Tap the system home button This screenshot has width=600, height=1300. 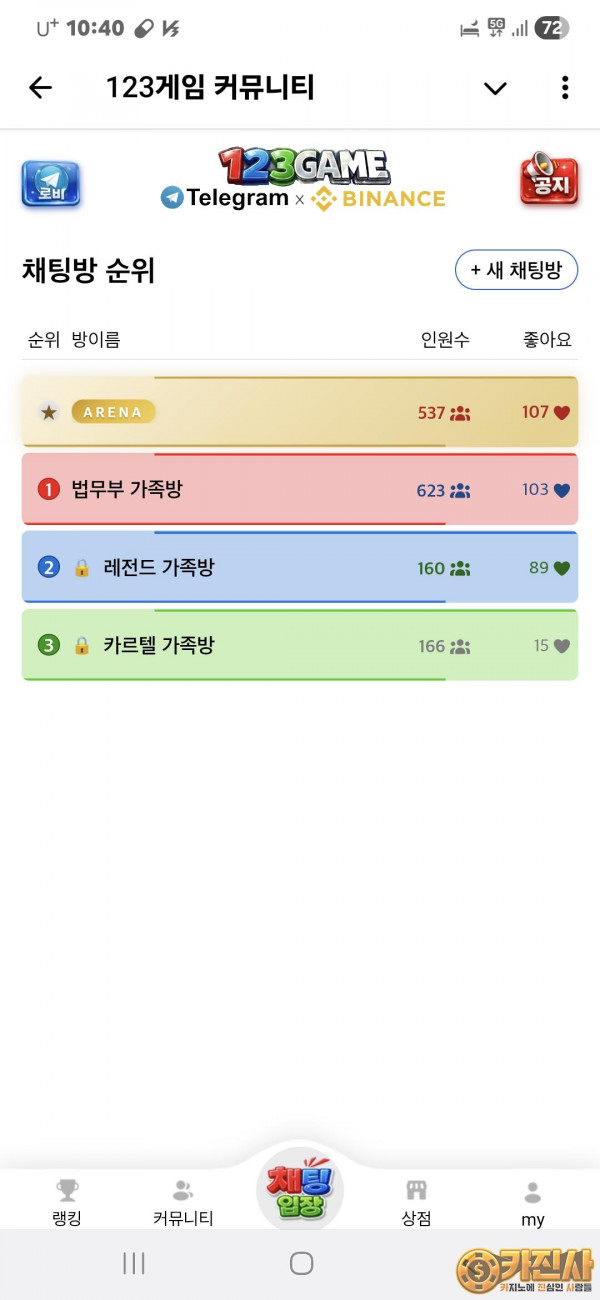point(301,1263)
